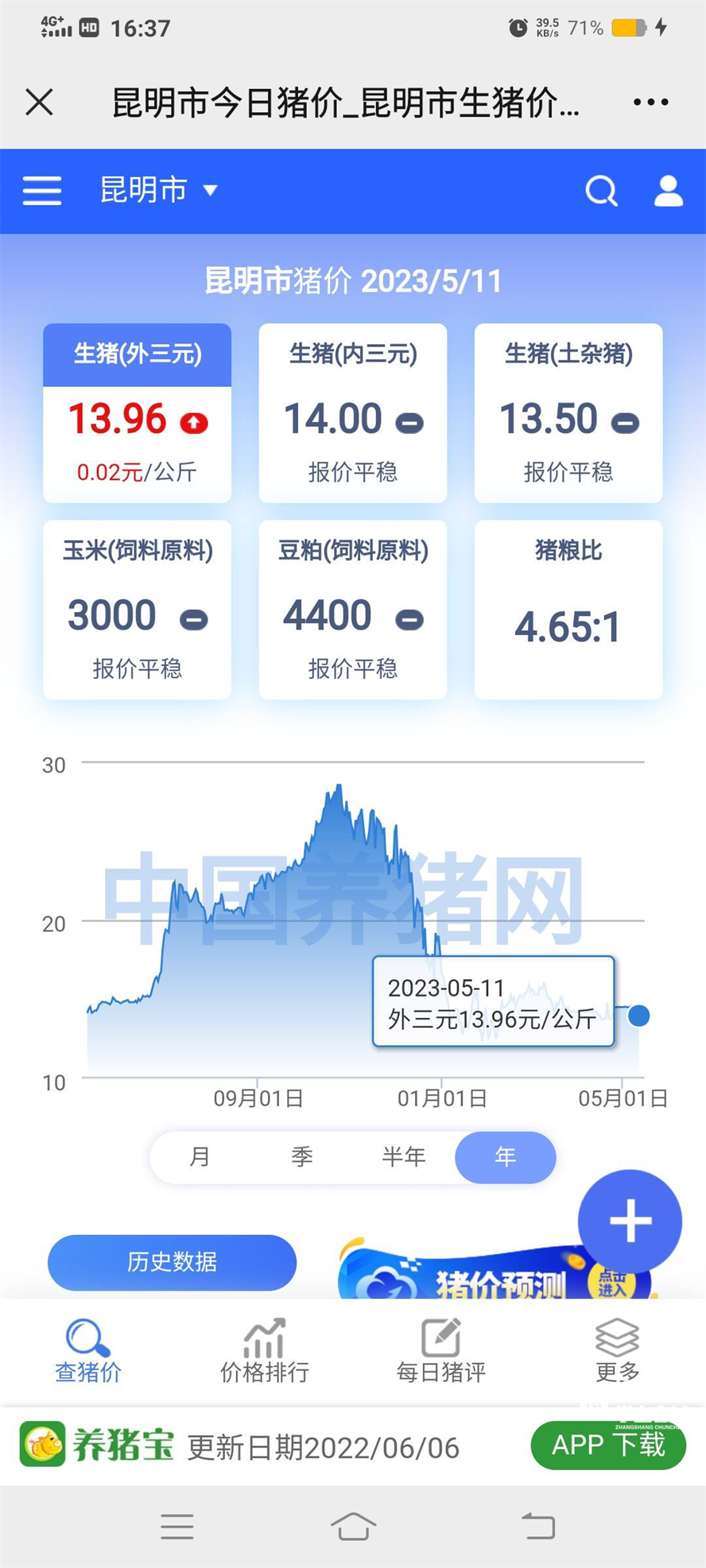Select the 生猪(土杂猪) price card
This screenshot has width=706, height=1568.
(568, 412)
